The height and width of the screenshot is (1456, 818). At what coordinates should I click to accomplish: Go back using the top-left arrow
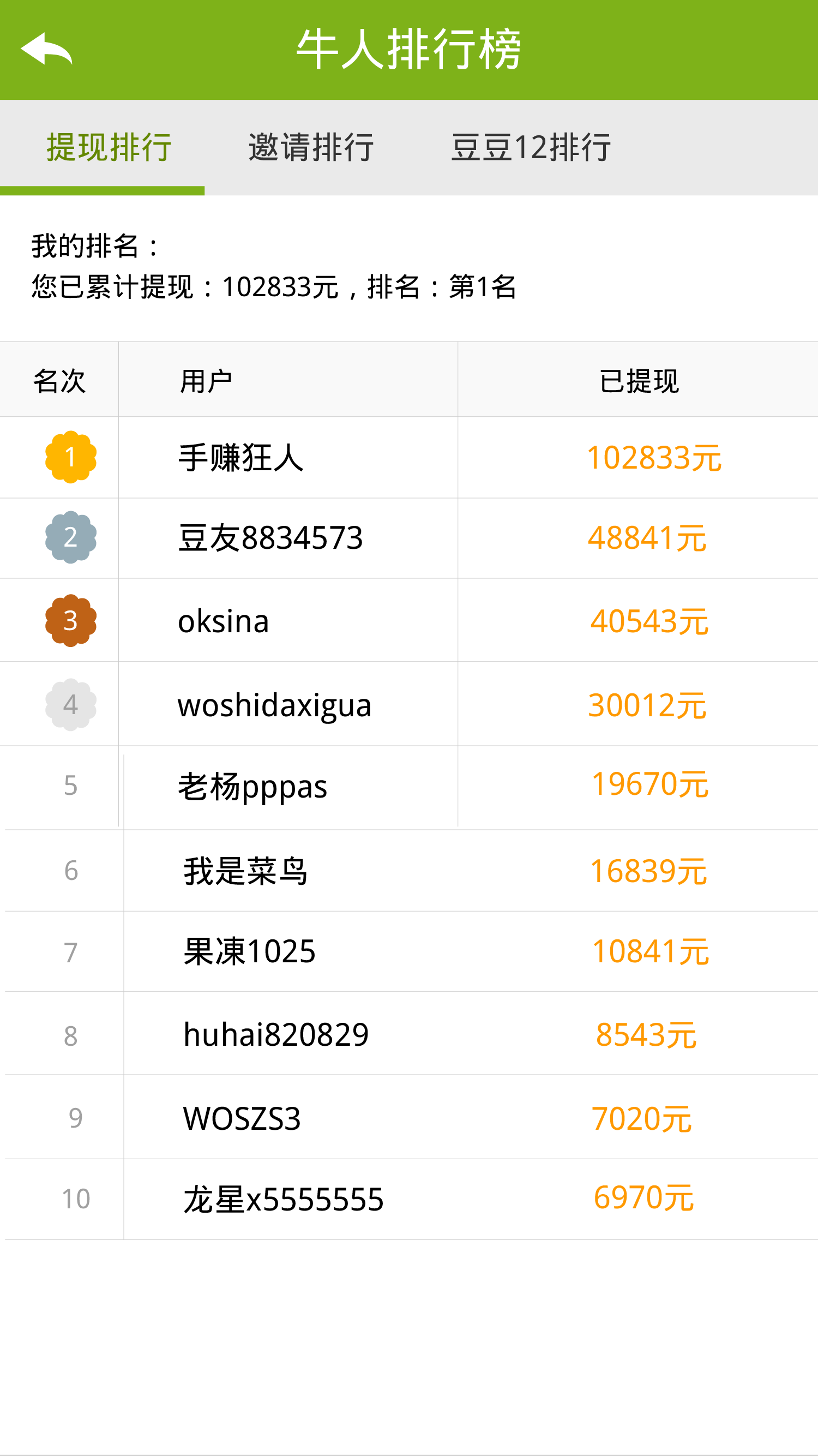pos(46,49)
